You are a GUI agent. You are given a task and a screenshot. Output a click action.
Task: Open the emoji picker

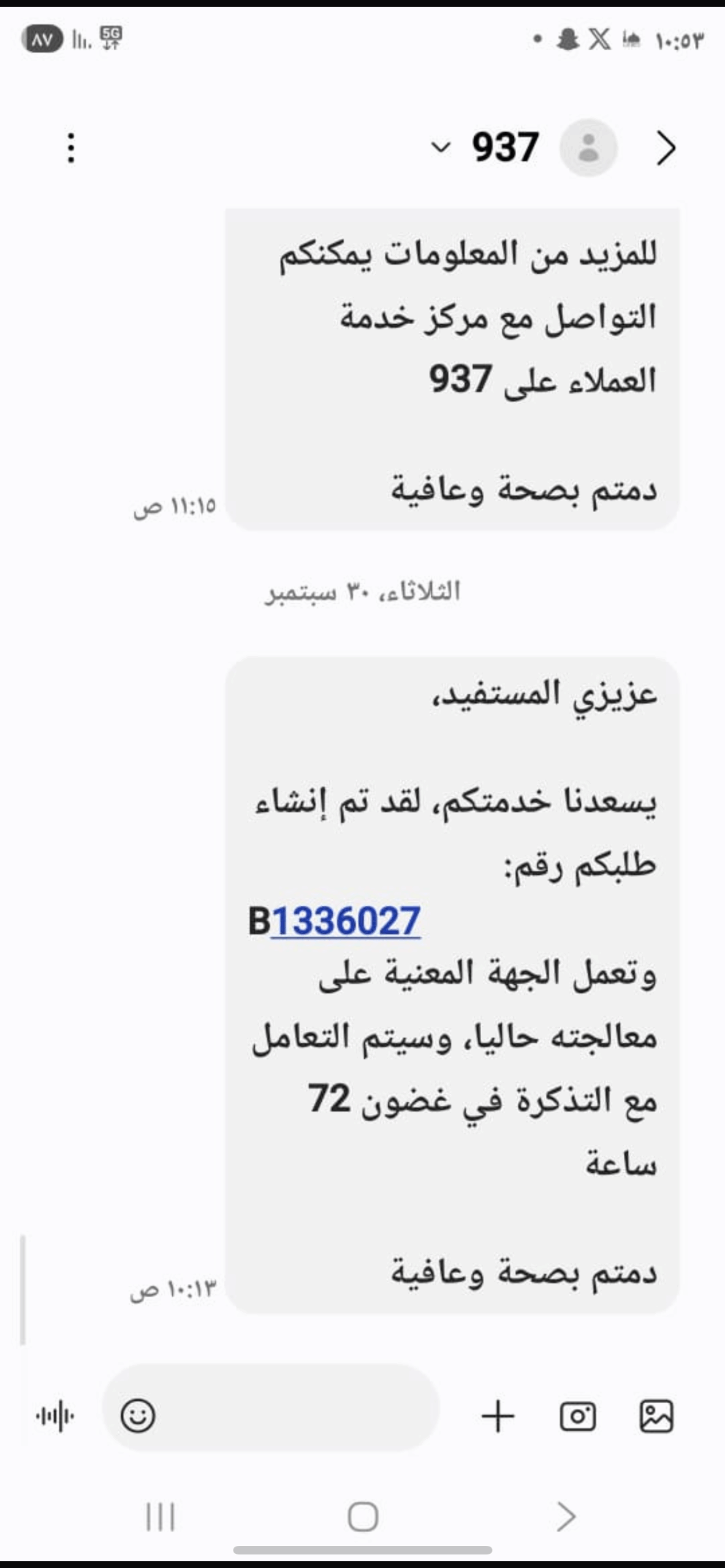tap(138, 1416)
